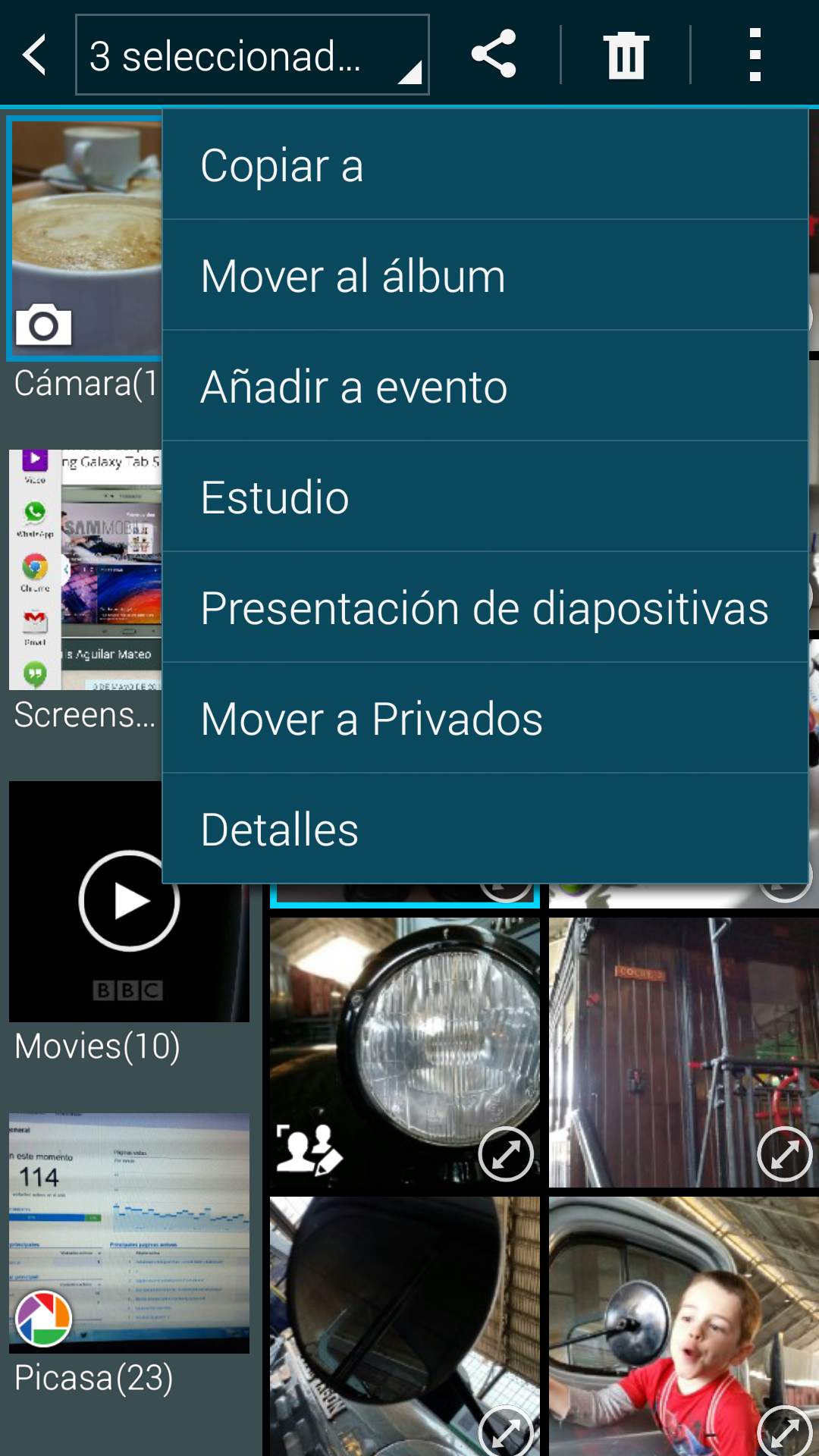The image size is (819, 1456).
Task: Expand the boy in red shirt photo
Action: tap(784, 1432)
